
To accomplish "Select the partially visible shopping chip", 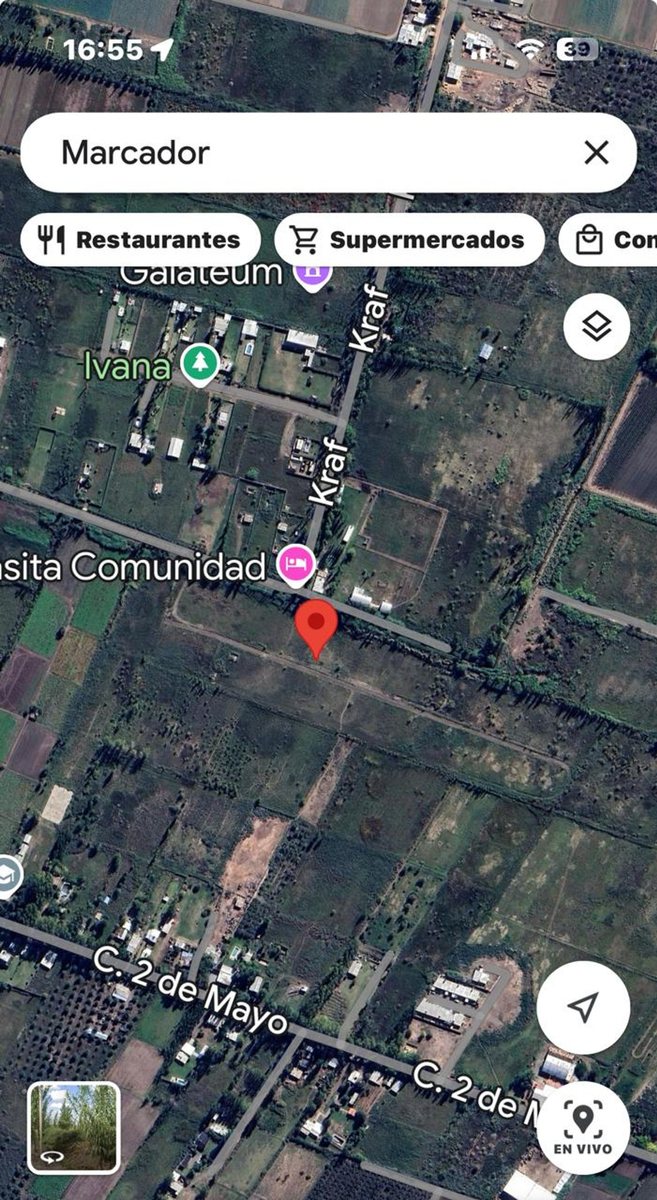I will [x=607, y=240].
